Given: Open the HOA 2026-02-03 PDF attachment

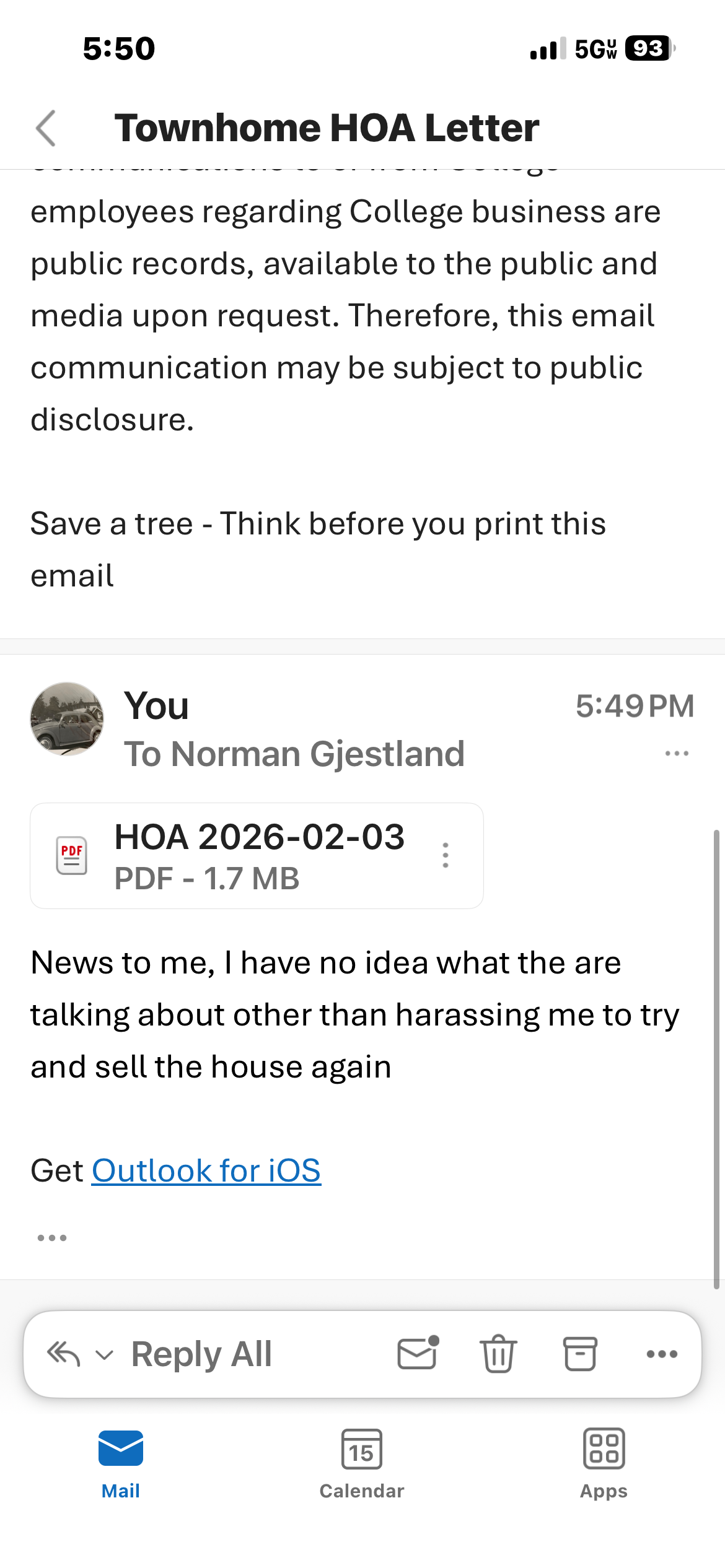Looking at the screenshot, I should (x=235, y=856).
